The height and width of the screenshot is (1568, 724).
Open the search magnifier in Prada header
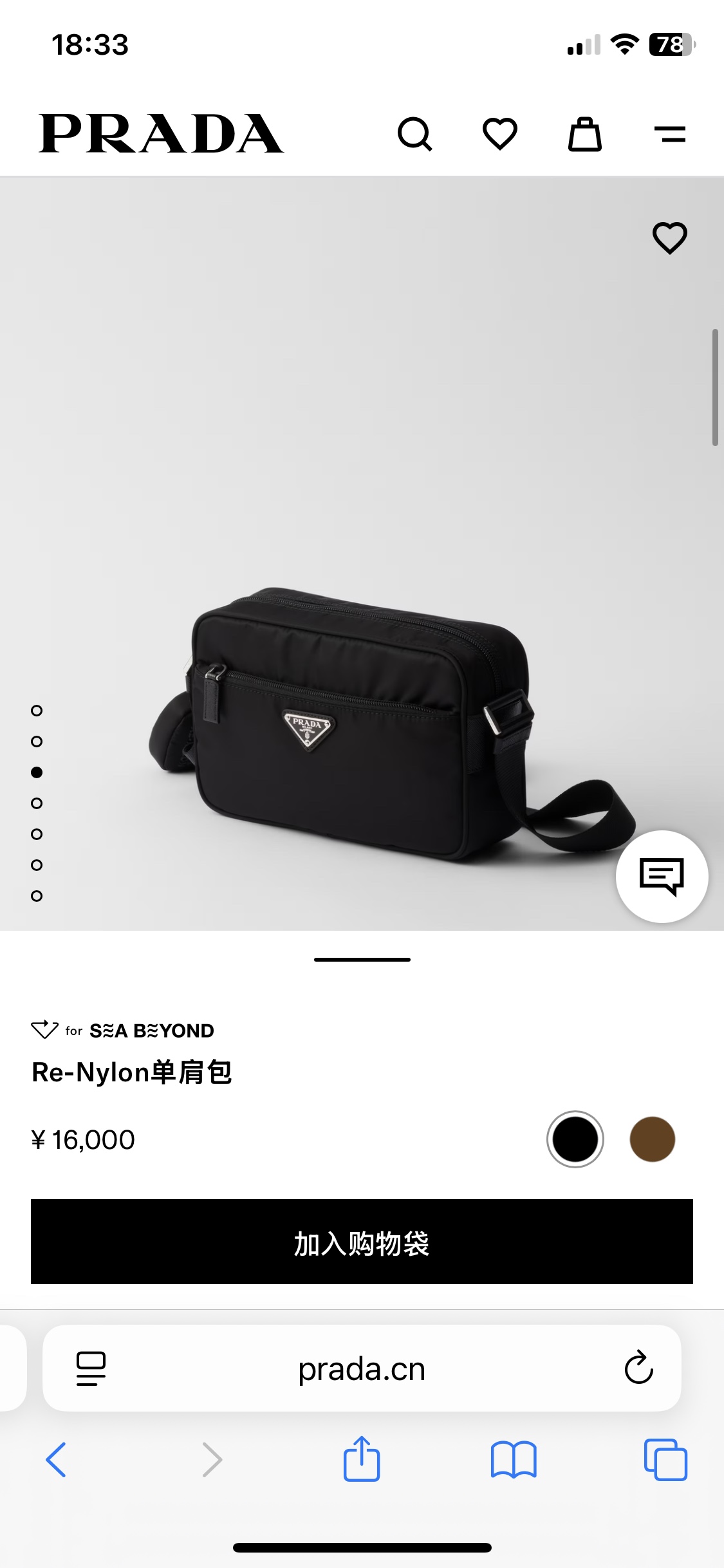click(415, 134)
